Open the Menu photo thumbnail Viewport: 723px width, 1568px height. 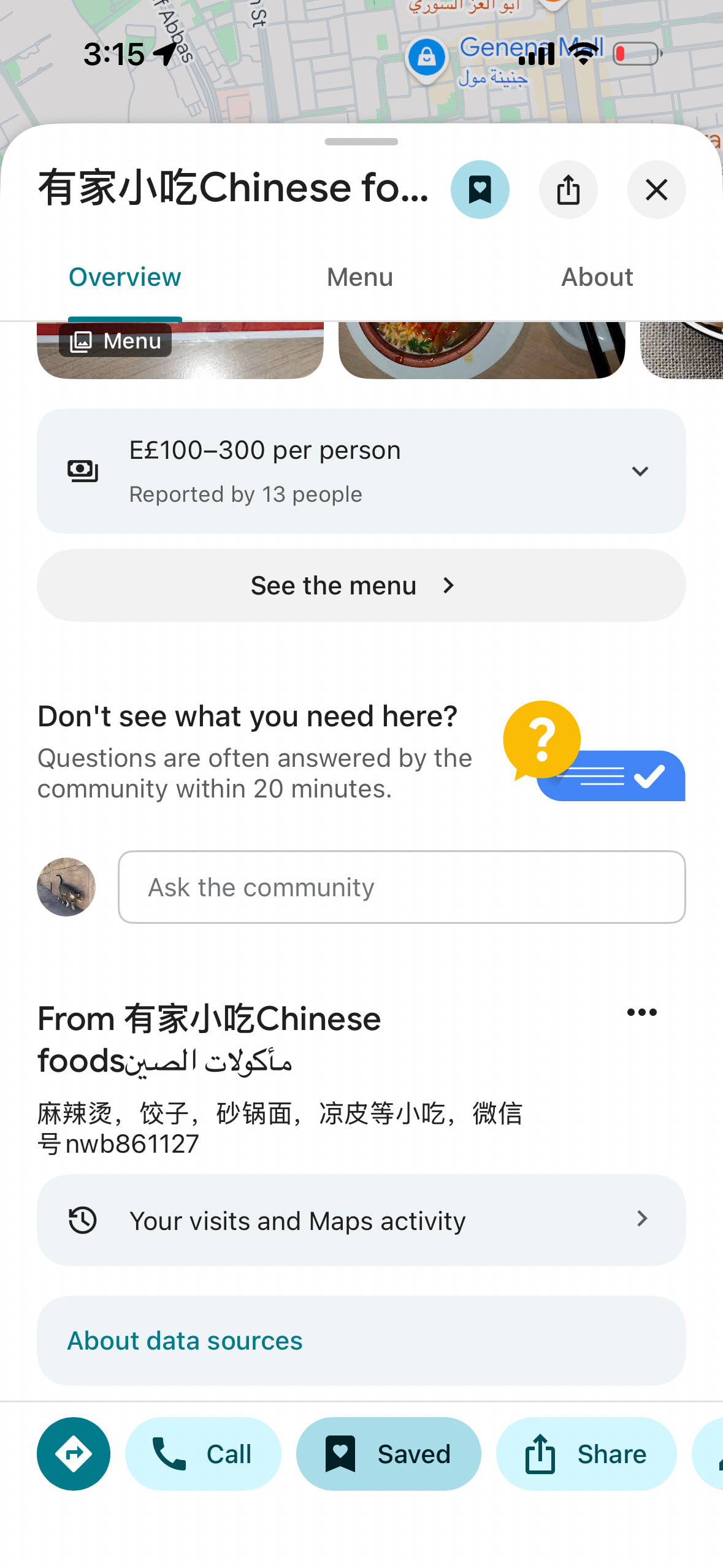pyautogui.click(x=180, y=349)
